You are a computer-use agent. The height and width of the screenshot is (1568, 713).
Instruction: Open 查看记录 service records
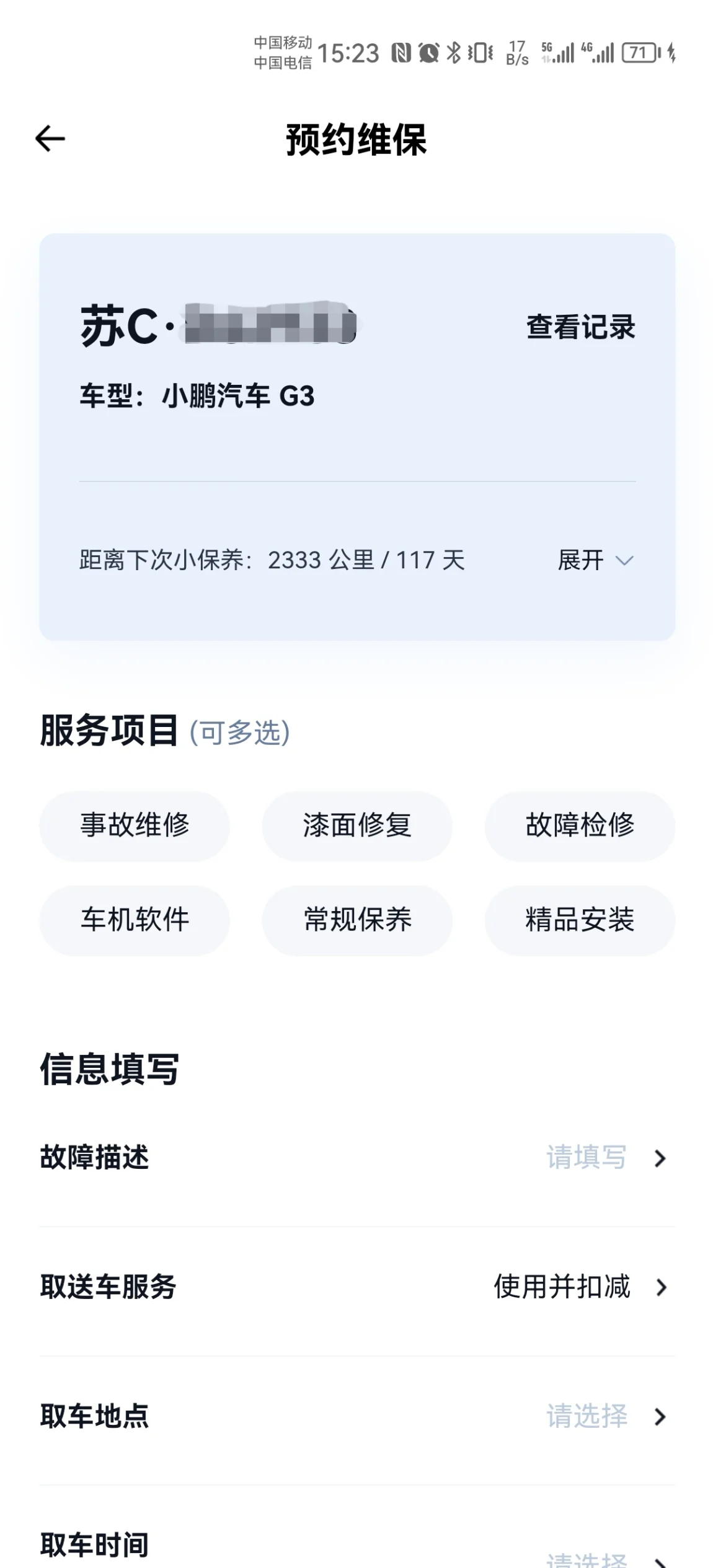581,327
